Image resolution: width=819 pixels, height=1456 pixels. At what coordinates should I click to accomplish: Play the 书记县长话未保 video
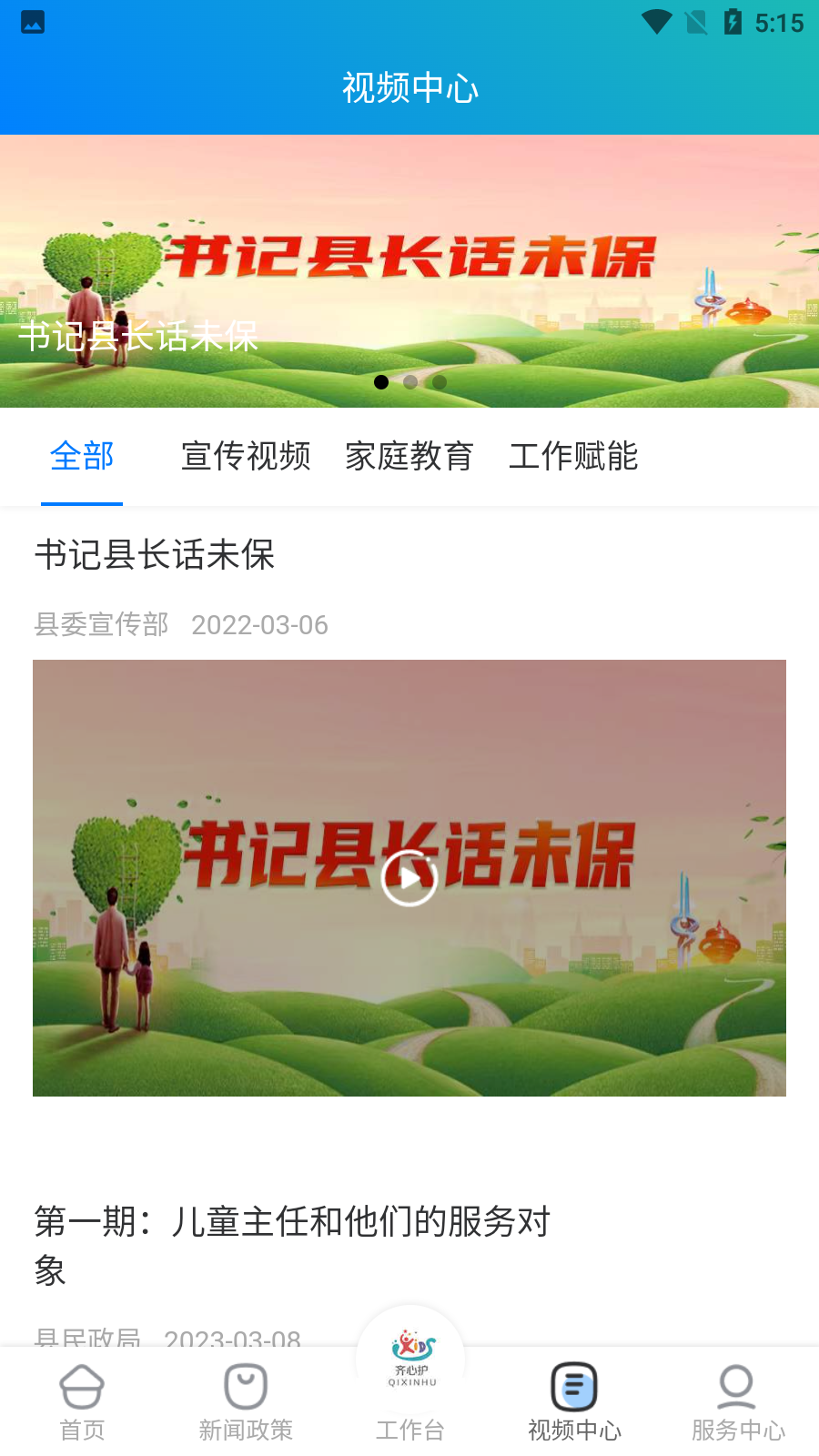(409, 878)
